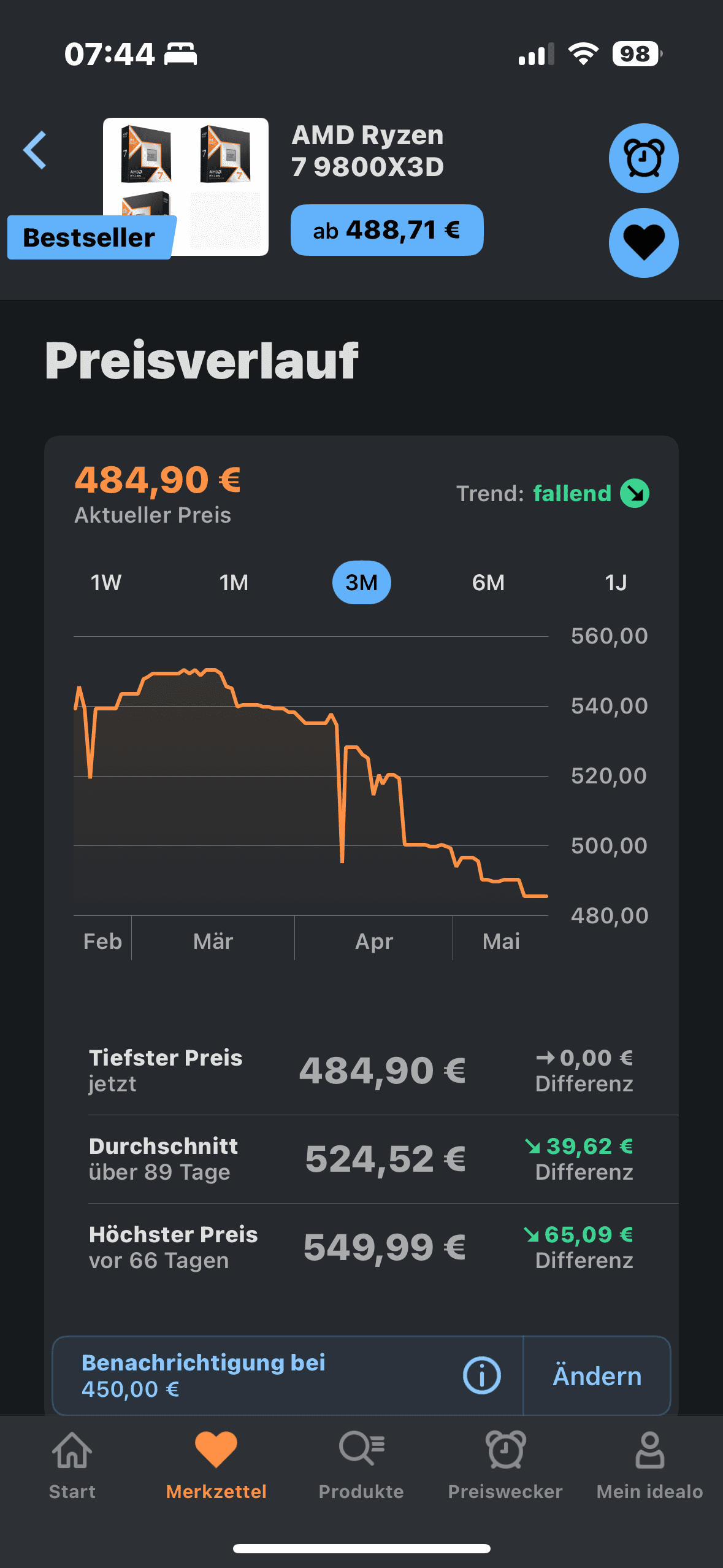Go to Mein idealo tab

pos(649,1466)
